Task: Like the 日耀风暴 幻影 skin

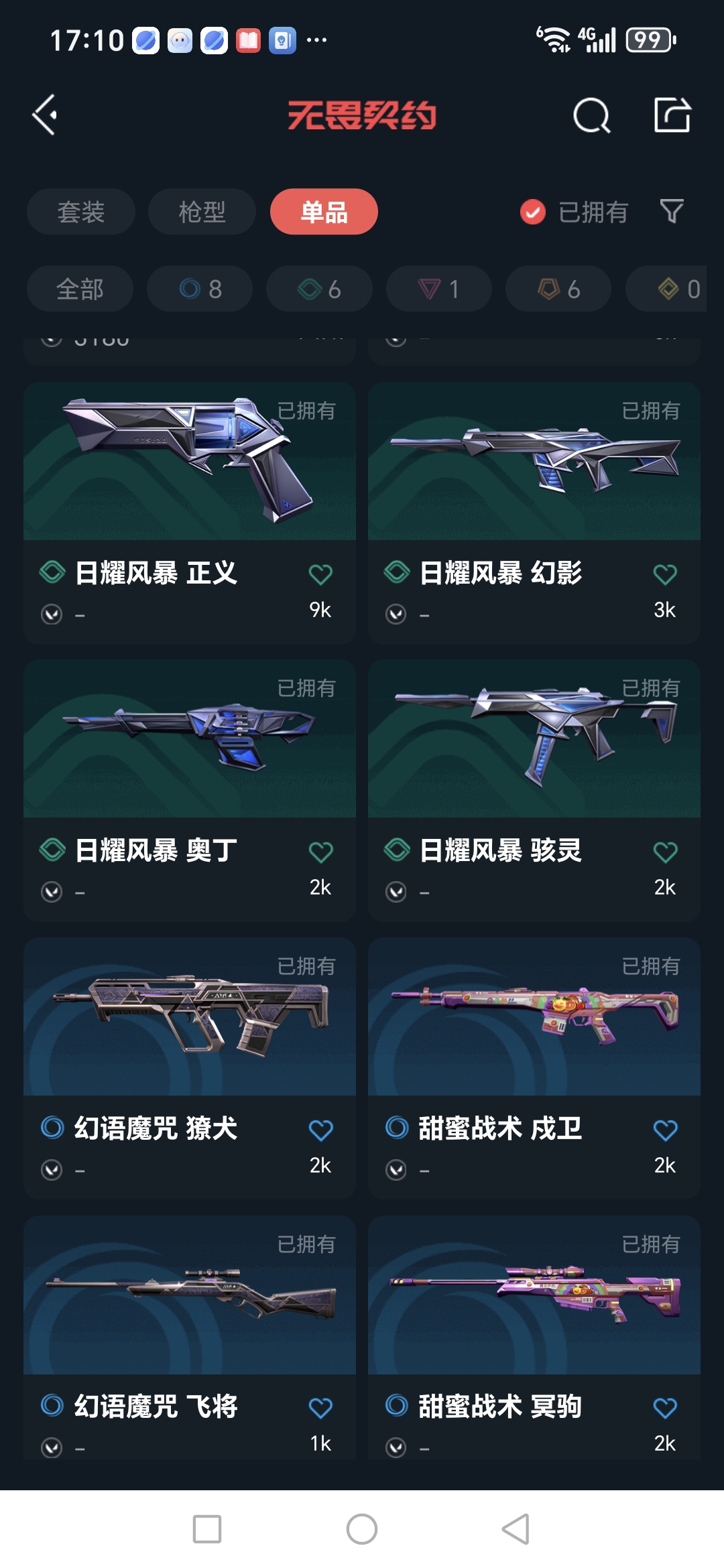Action: tap(664, 574)
